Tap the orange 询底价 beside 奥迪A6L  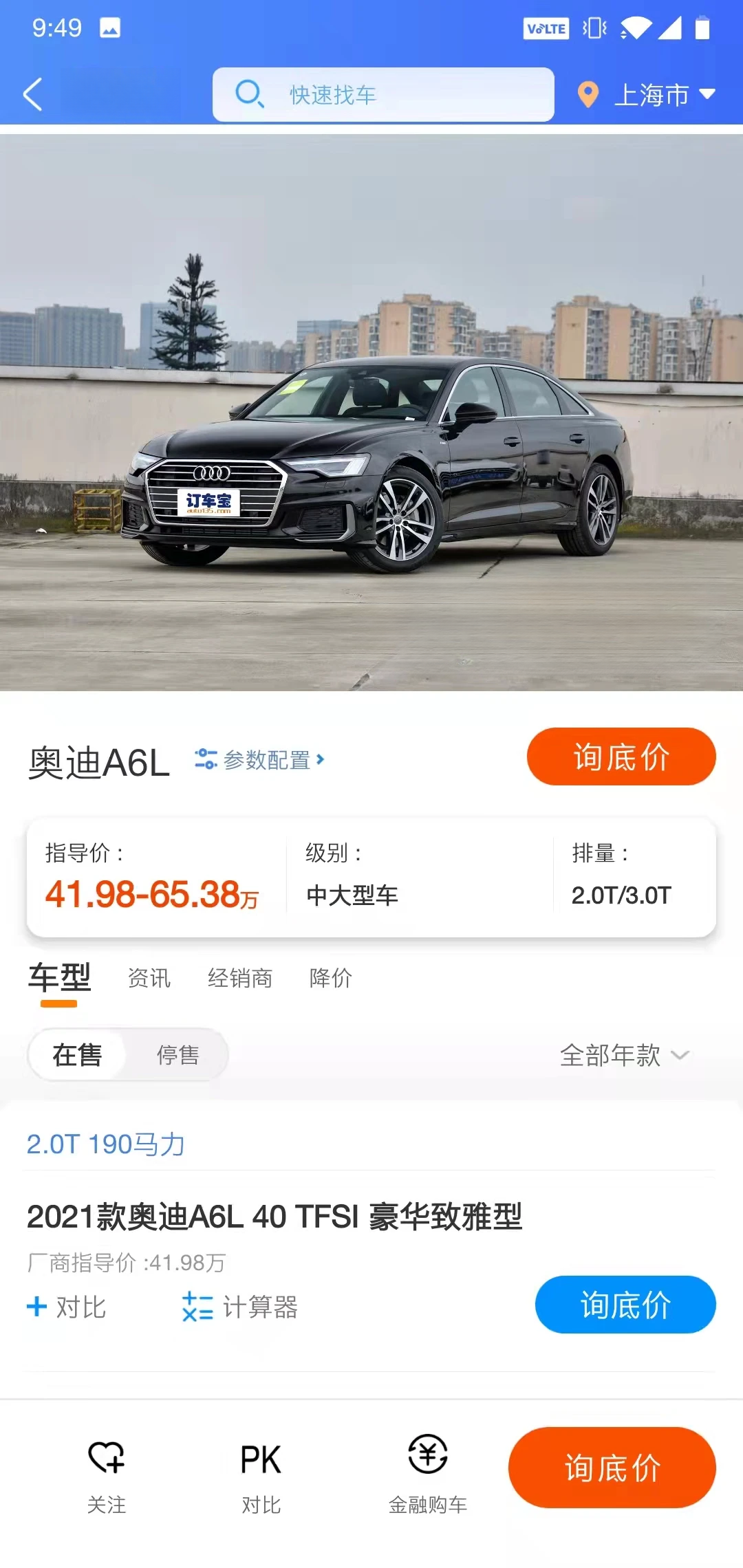[x=621, y=756]
